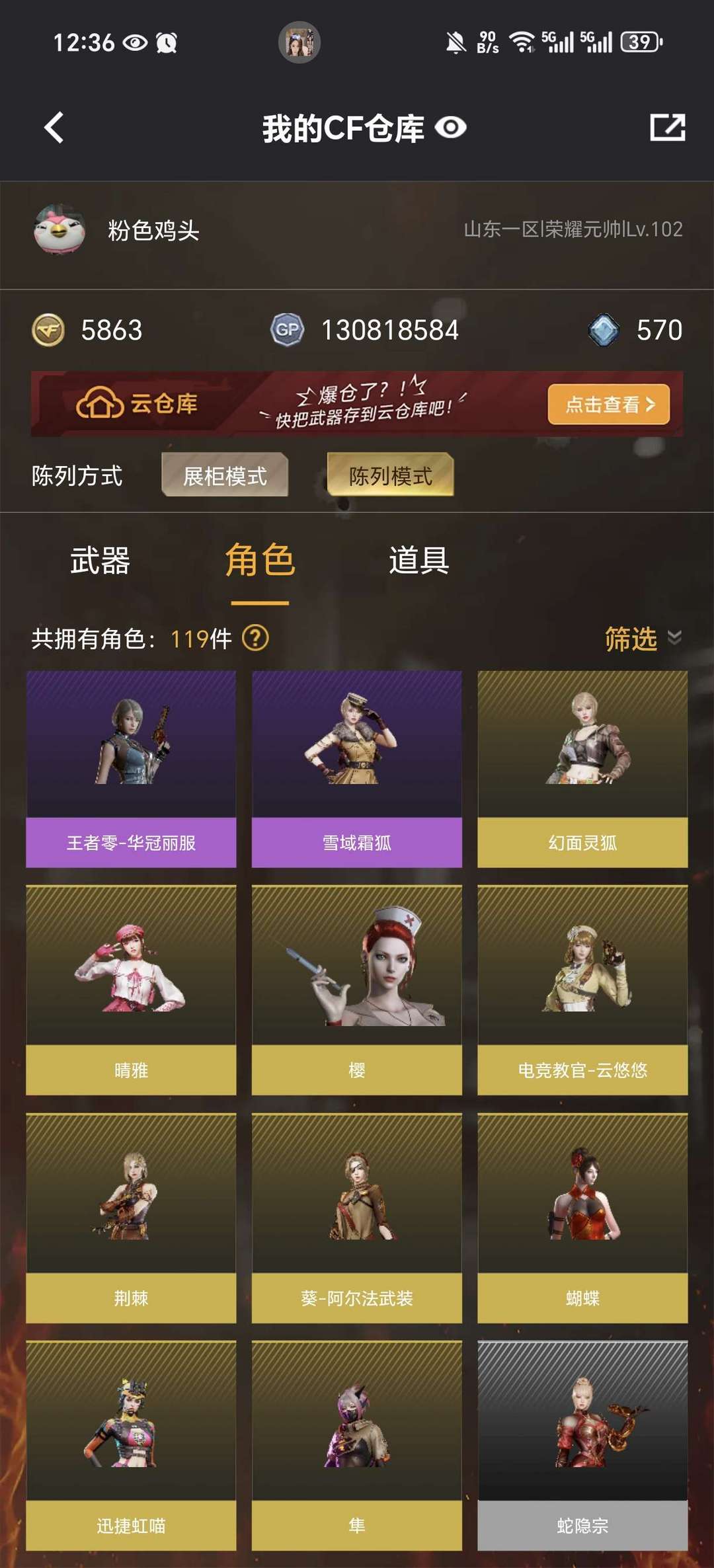Open the 道具 tab
The height and width of the screenshot is (1568, 714).
point(420,563)
